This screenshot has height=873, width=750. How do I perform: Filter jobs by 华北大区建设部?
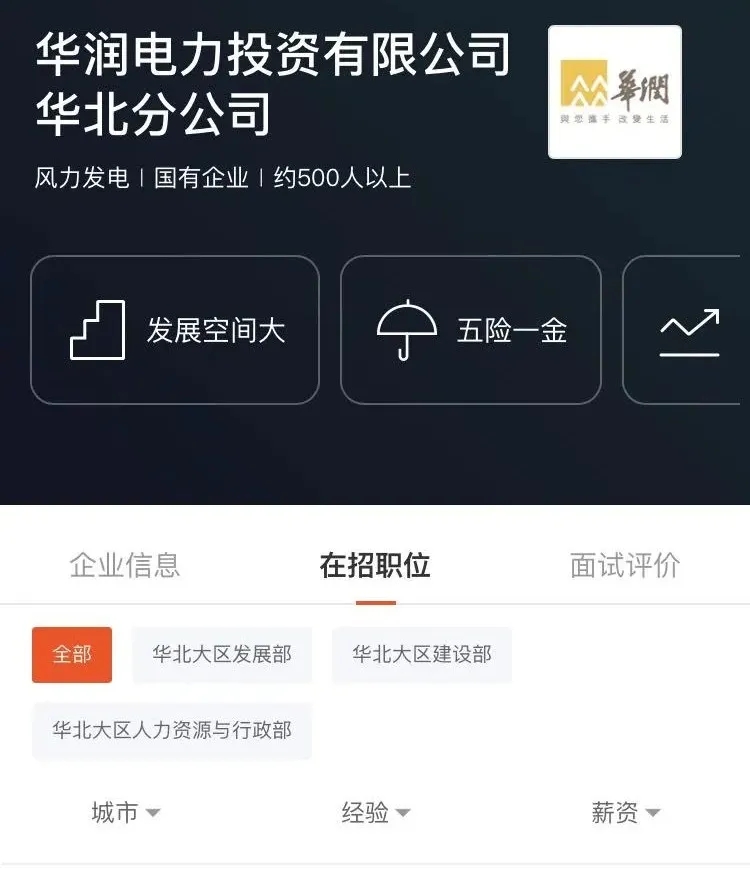coord(422,655)
